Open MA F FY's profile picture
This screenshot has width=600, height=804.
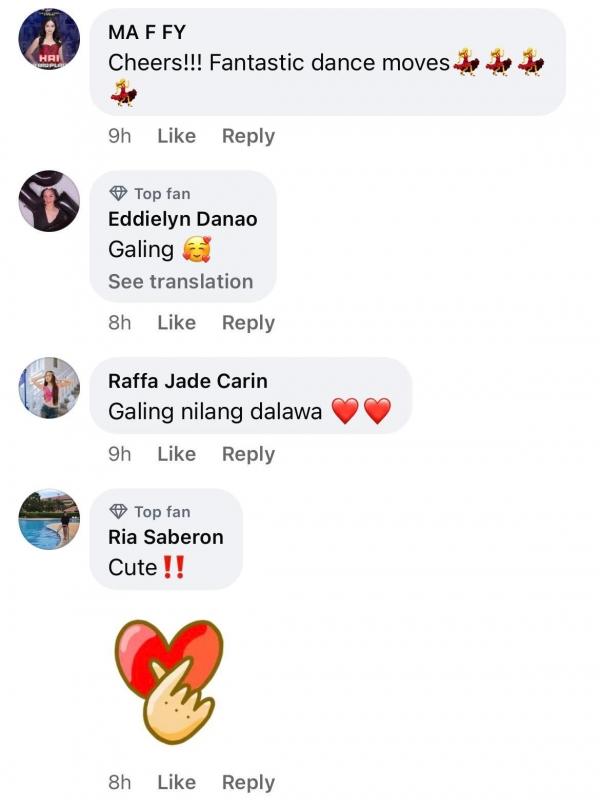tap(49, 39)
